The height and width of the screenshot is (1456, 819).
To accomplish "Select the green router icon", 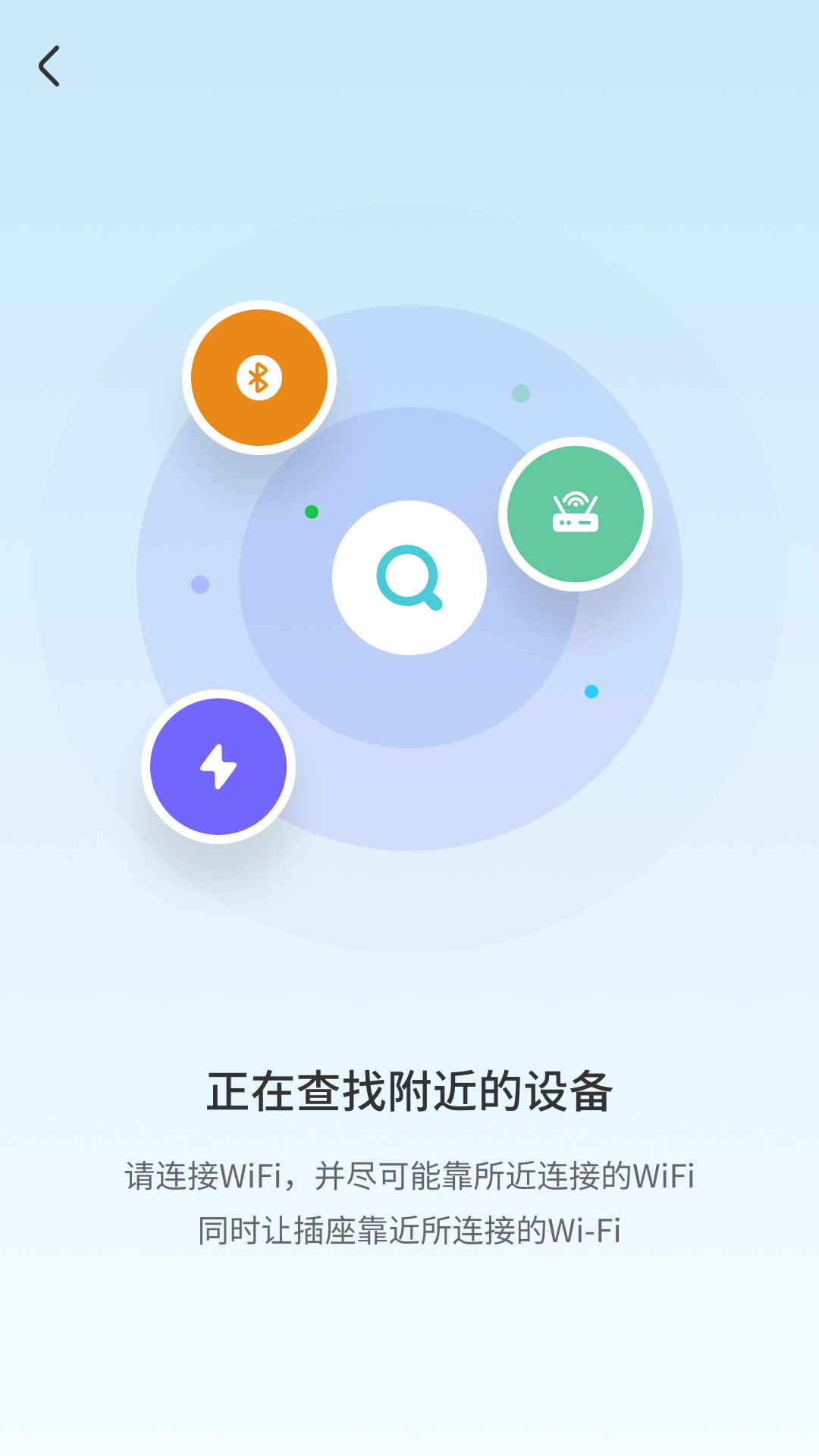I will pyautogui.click(x=574, y=514).
